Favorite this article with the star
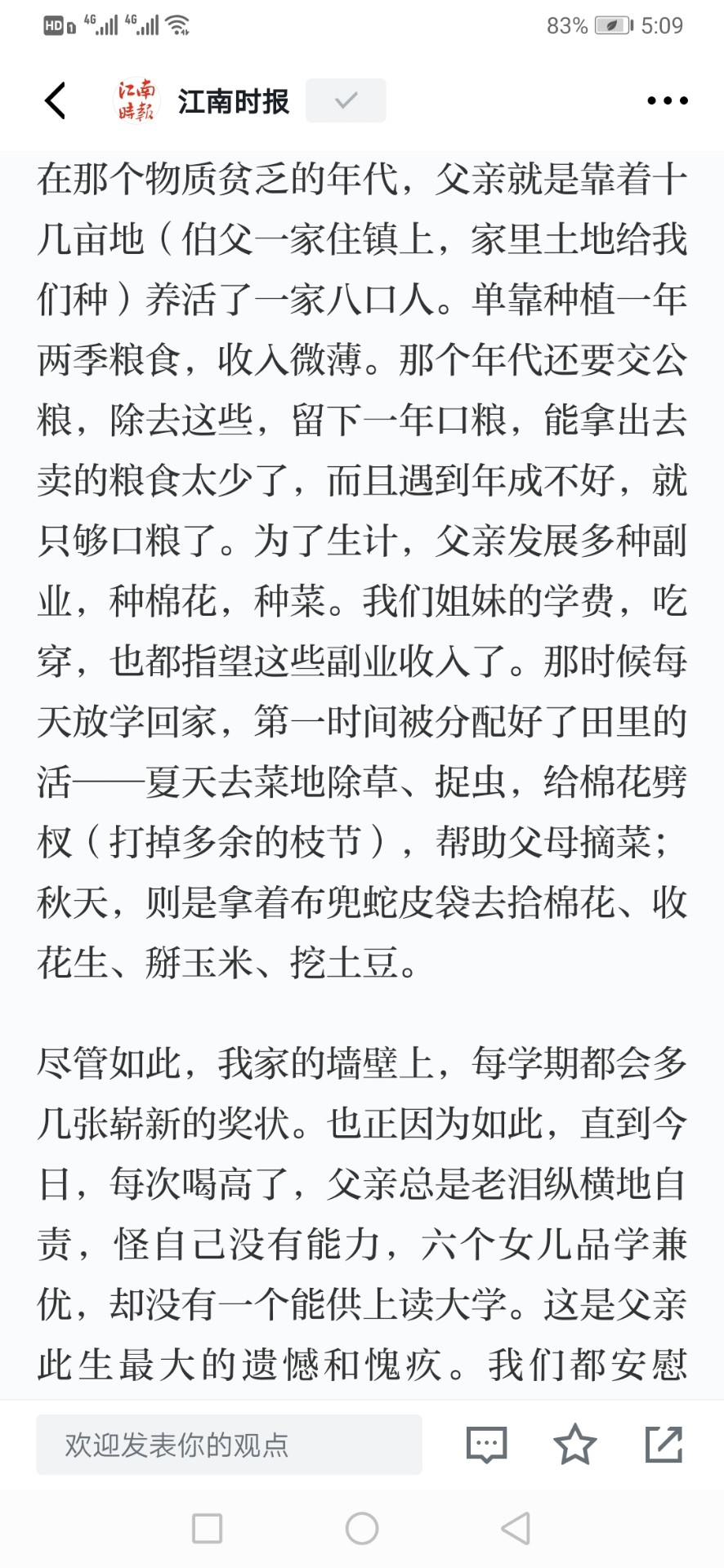Screen dimensions: 724x1568 point(575,1444)
